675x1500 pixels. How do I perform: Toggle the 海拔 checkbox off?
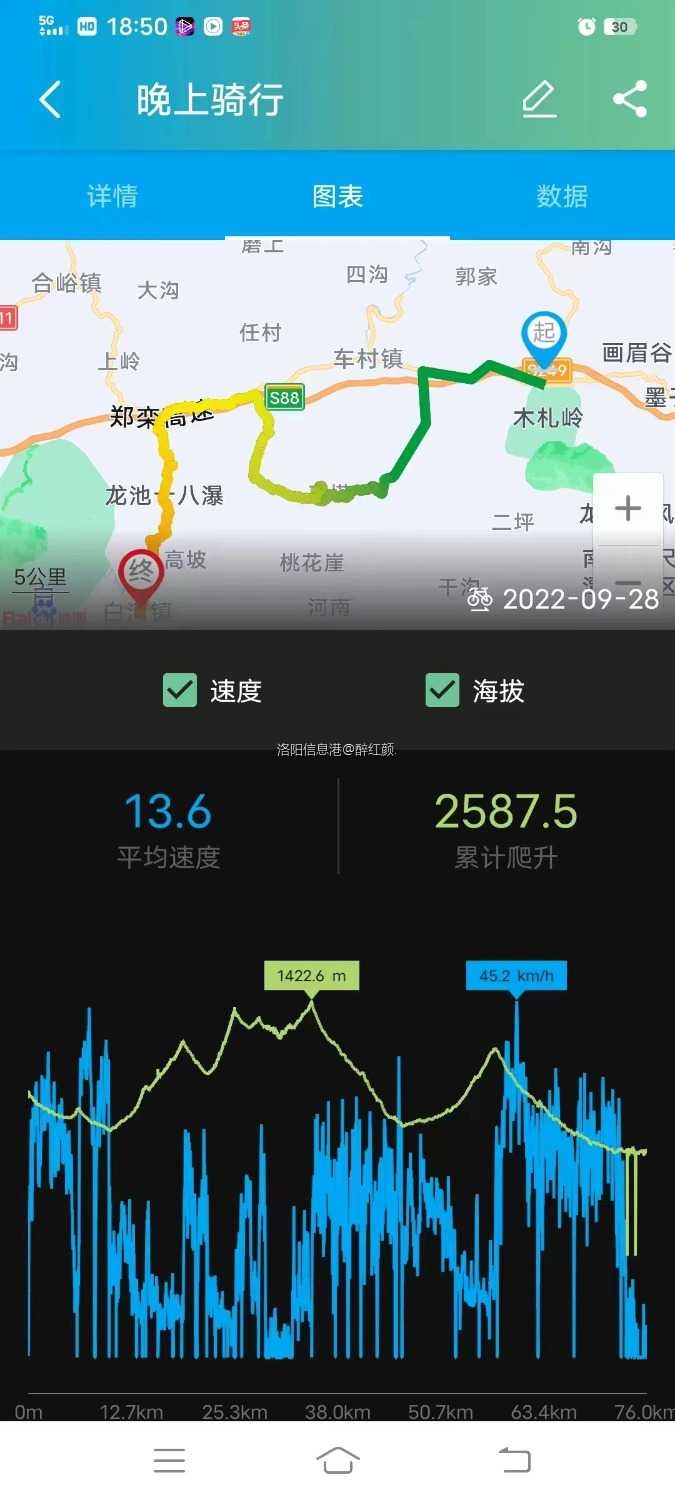point(442,690)
